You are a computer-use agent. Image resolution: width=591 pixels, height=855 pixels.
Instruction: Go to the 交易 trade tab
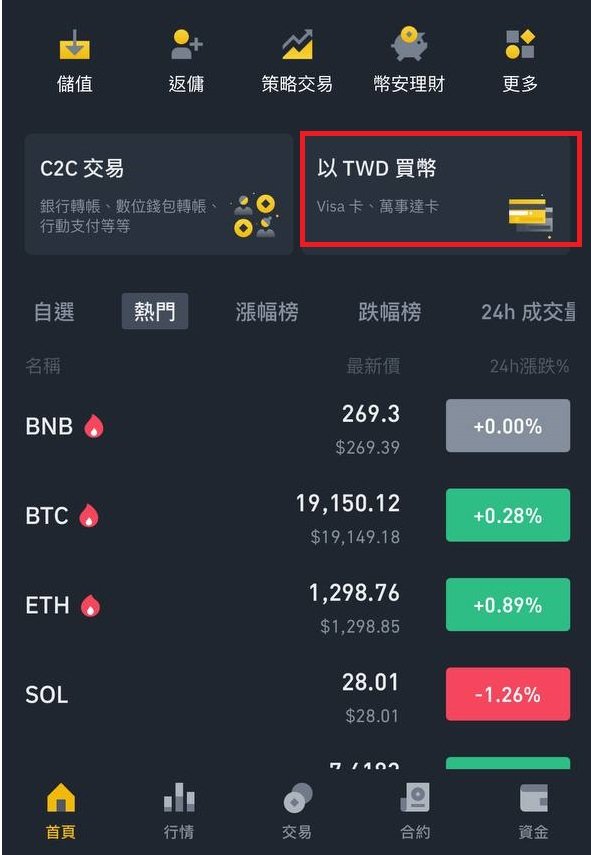click(x=297, y=812)
